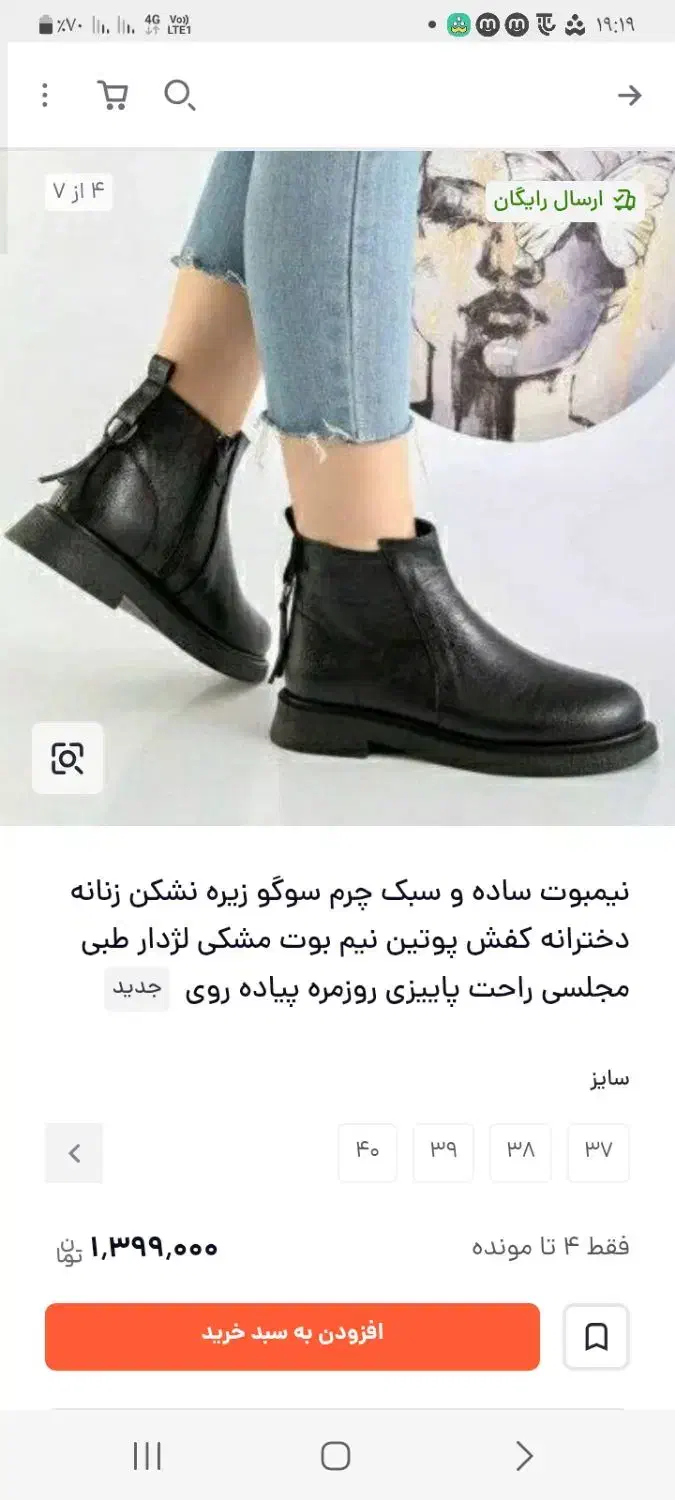Tap افزودن به سبد خرید button
The width and height of the screenshot is (675, 1500).
(292, 1336)
